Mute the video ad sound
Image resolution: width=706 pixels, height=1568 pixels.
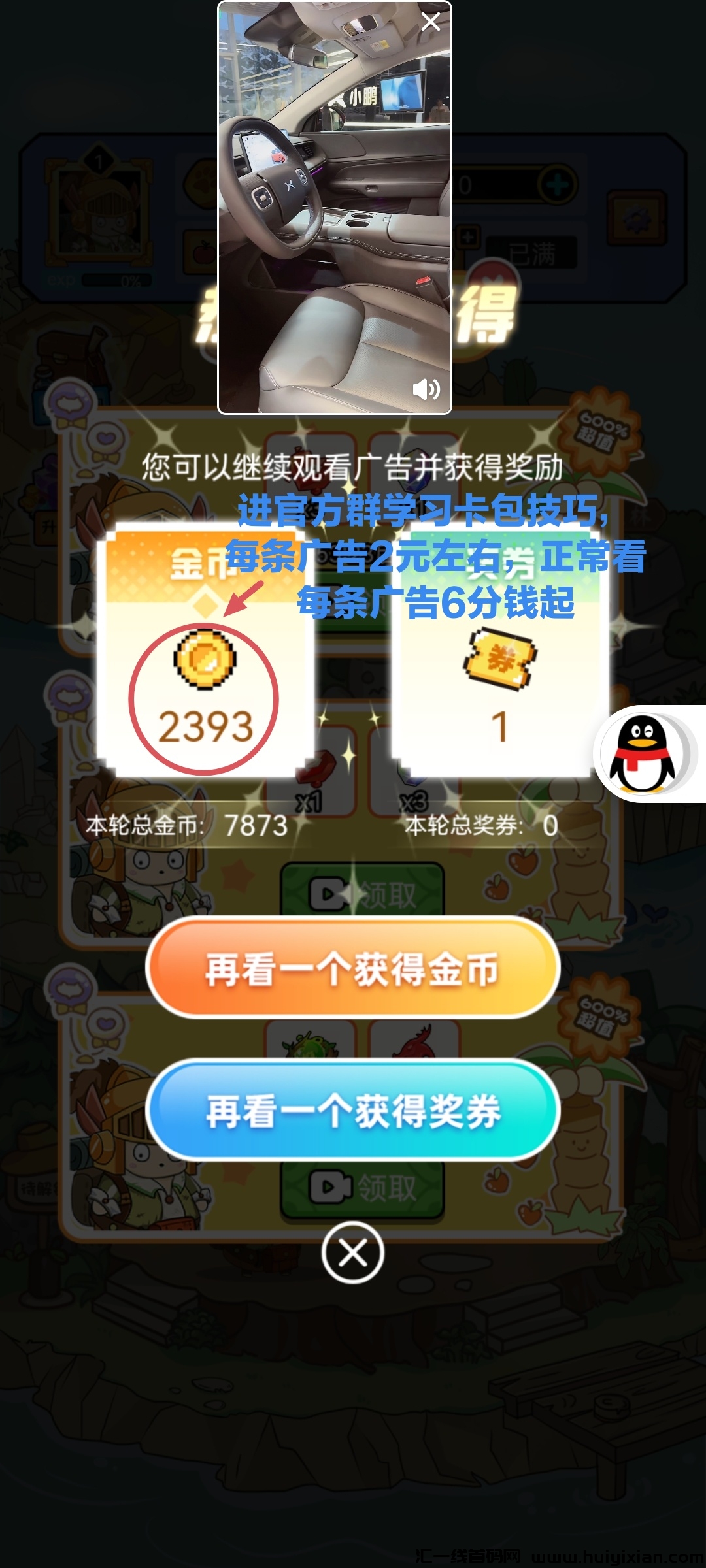point(426,389)
